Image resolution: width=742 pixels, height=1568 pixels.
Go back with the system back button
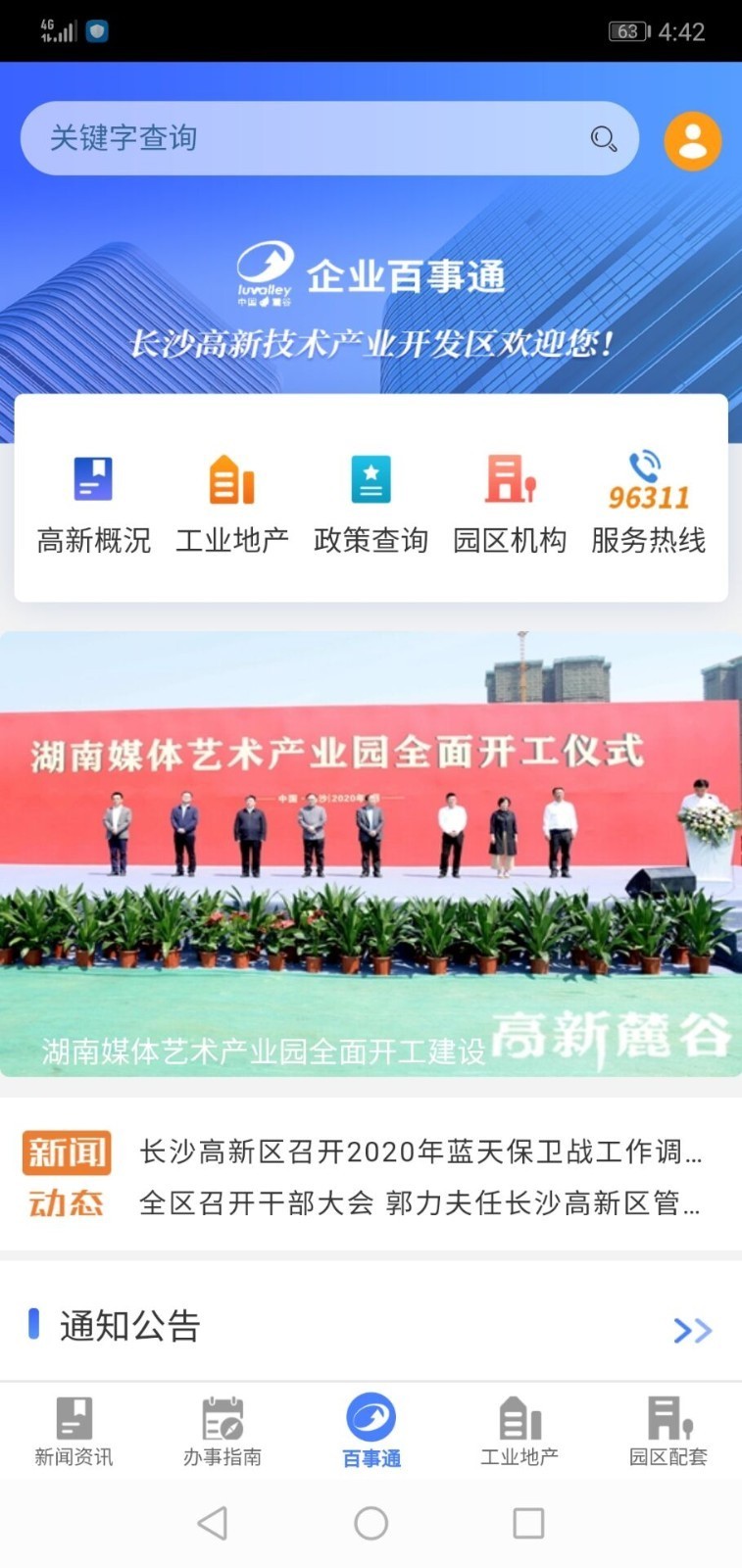213,1523
